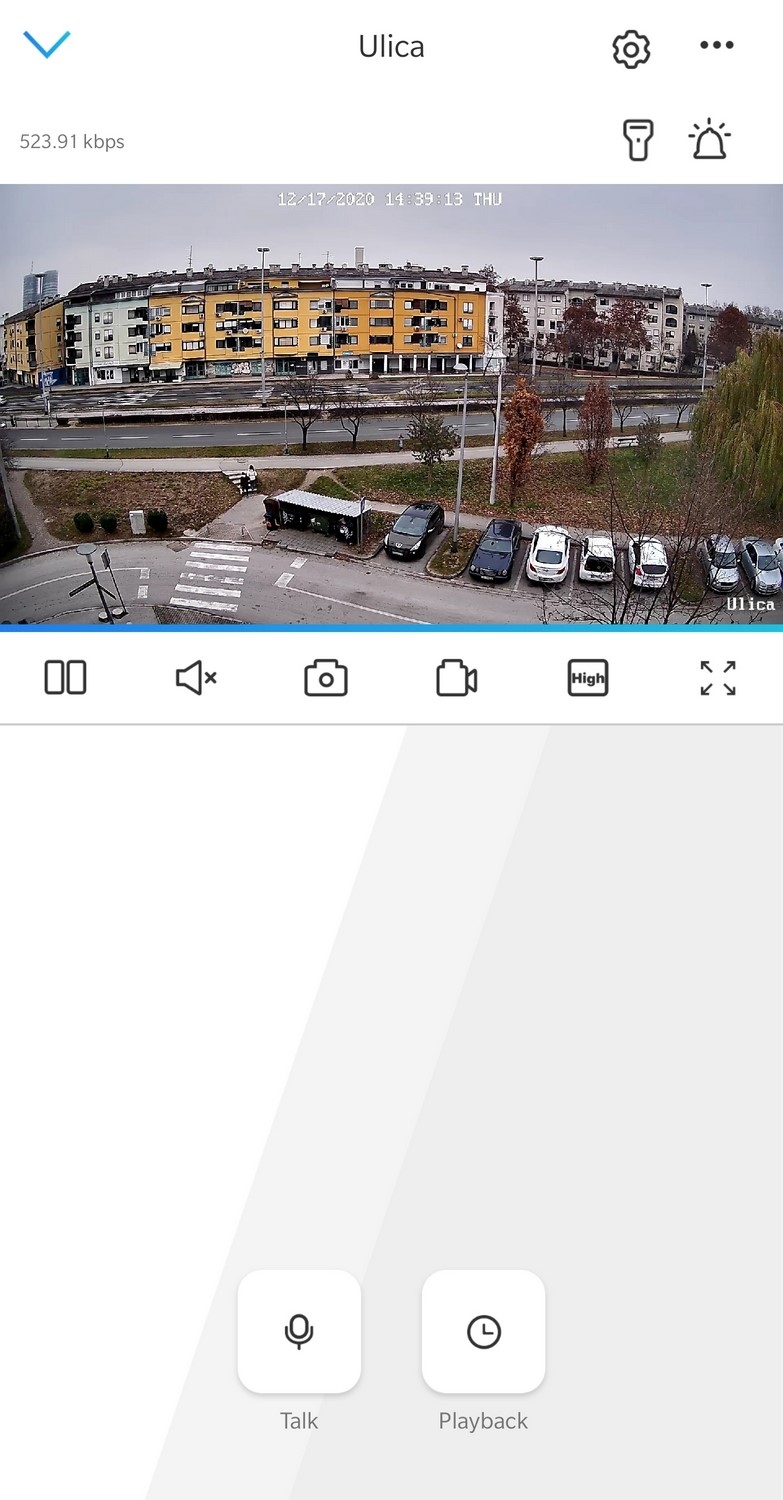Open the three-dot overflow menu
Screen dimensions: 783x1500
[717, 46]
